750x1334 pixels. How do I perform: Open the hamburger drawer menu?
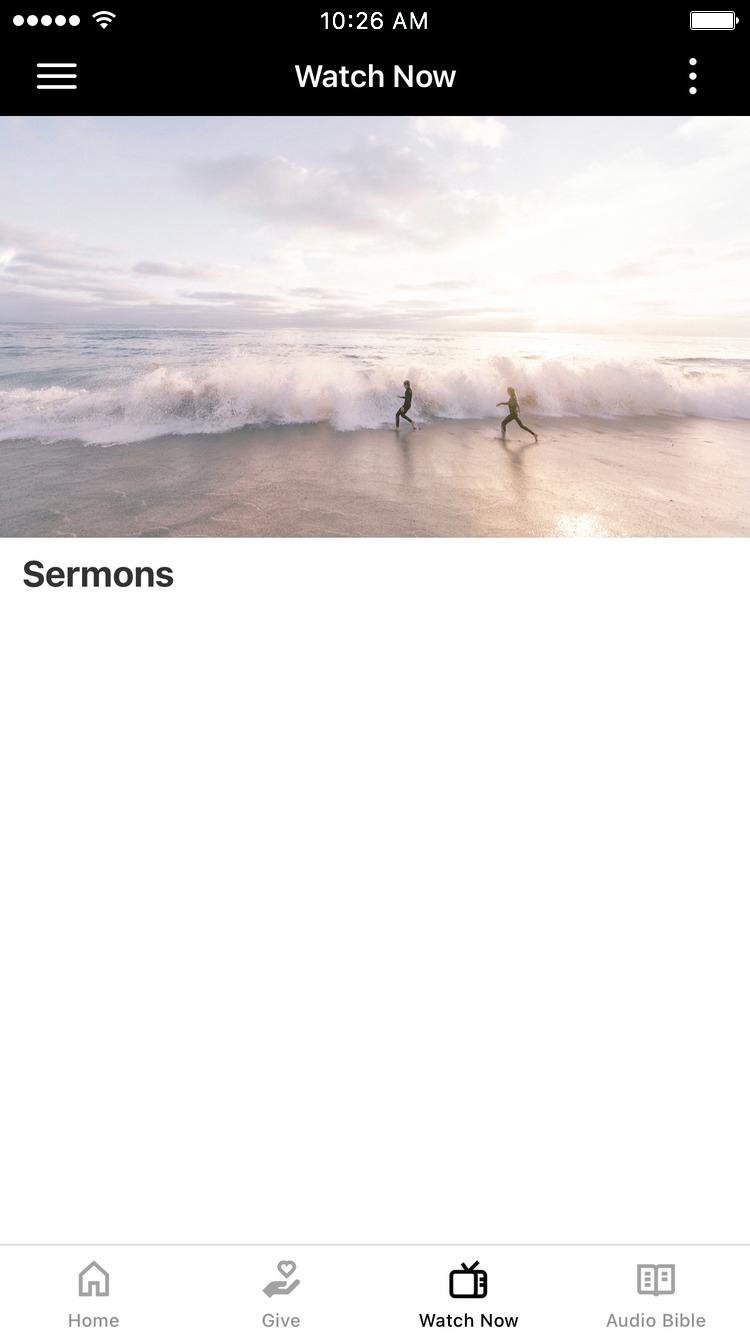[x=57, y=77]
